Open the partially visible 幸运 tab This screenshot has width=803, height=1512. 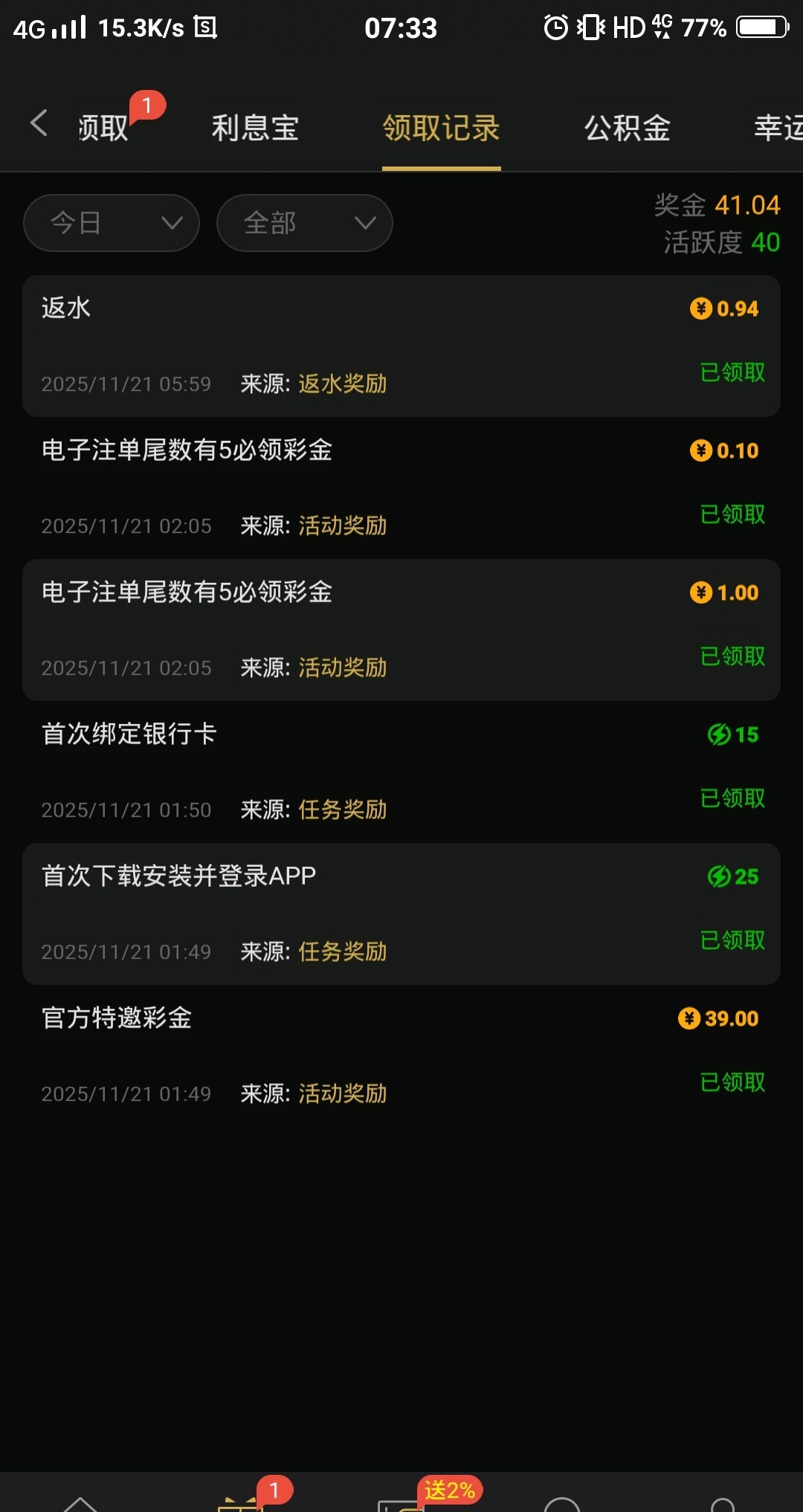[x=778, y=128]
